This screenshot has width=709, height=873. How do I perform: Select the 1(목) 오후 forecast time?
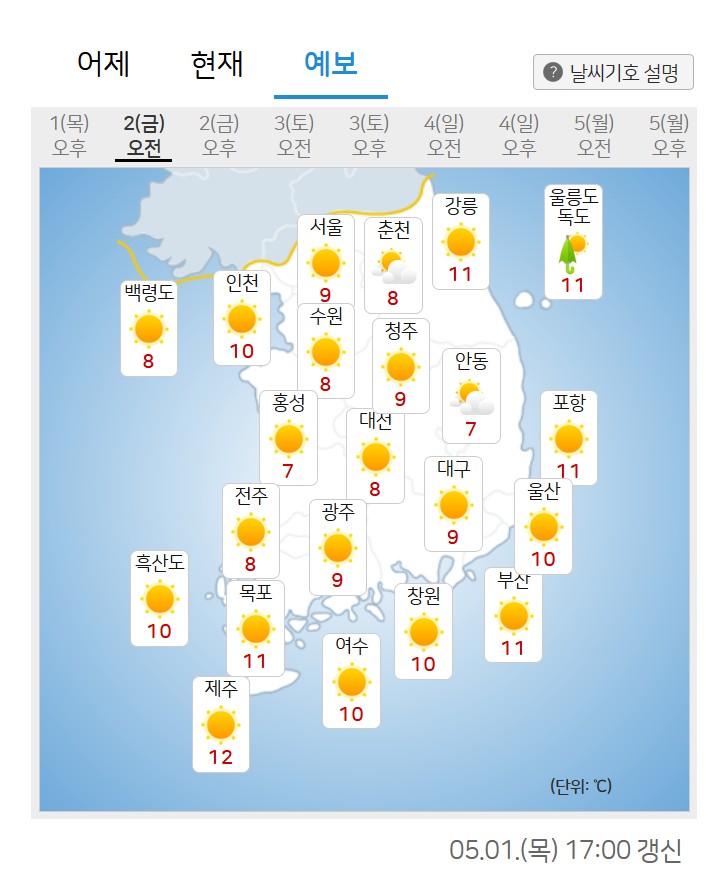[x=69, y=136]
